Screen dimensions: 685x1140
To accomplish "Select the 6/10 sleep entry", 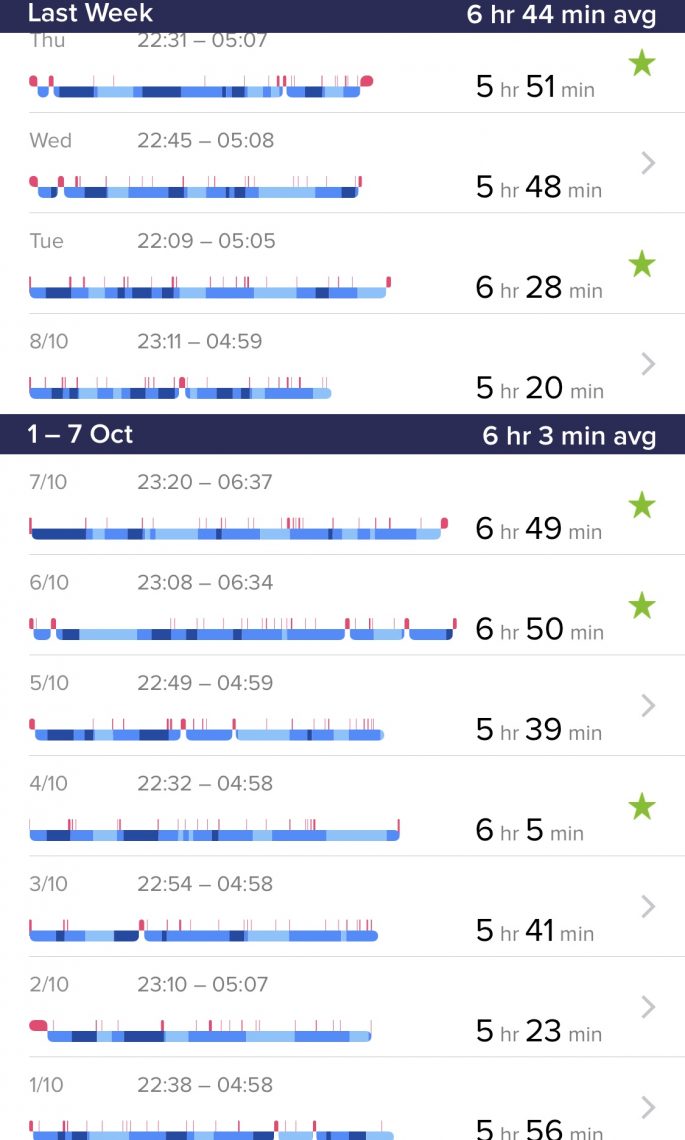I will [x=342, y=605].
